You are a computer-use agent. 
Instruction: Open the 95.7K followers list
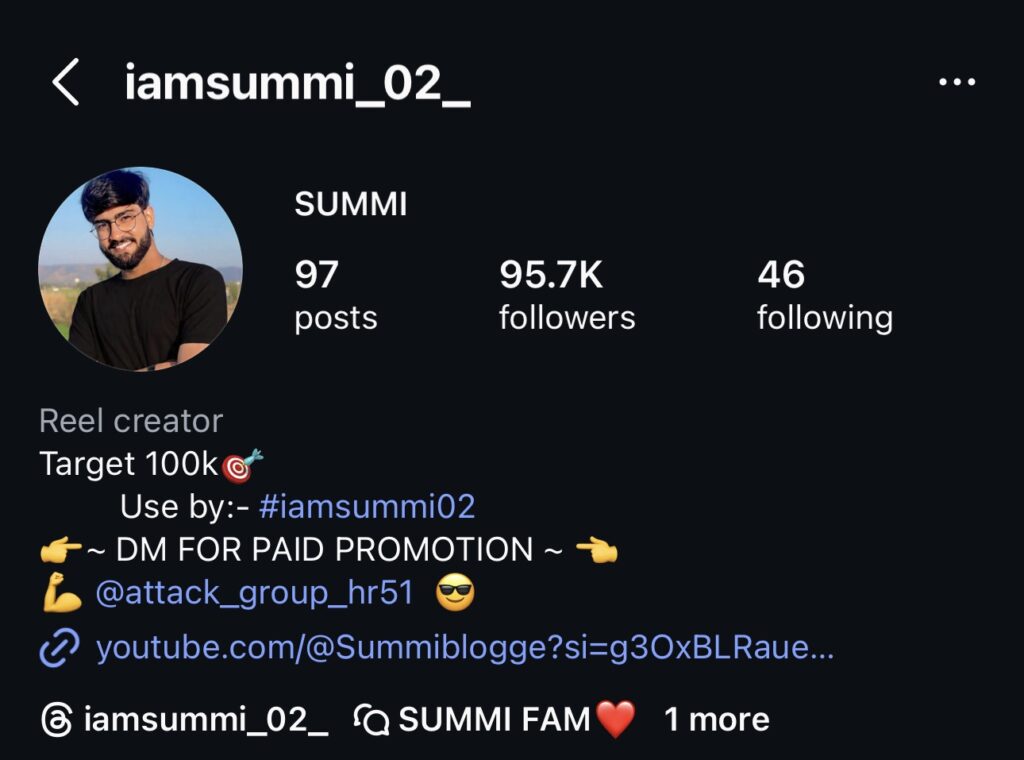tap(566, 295)
